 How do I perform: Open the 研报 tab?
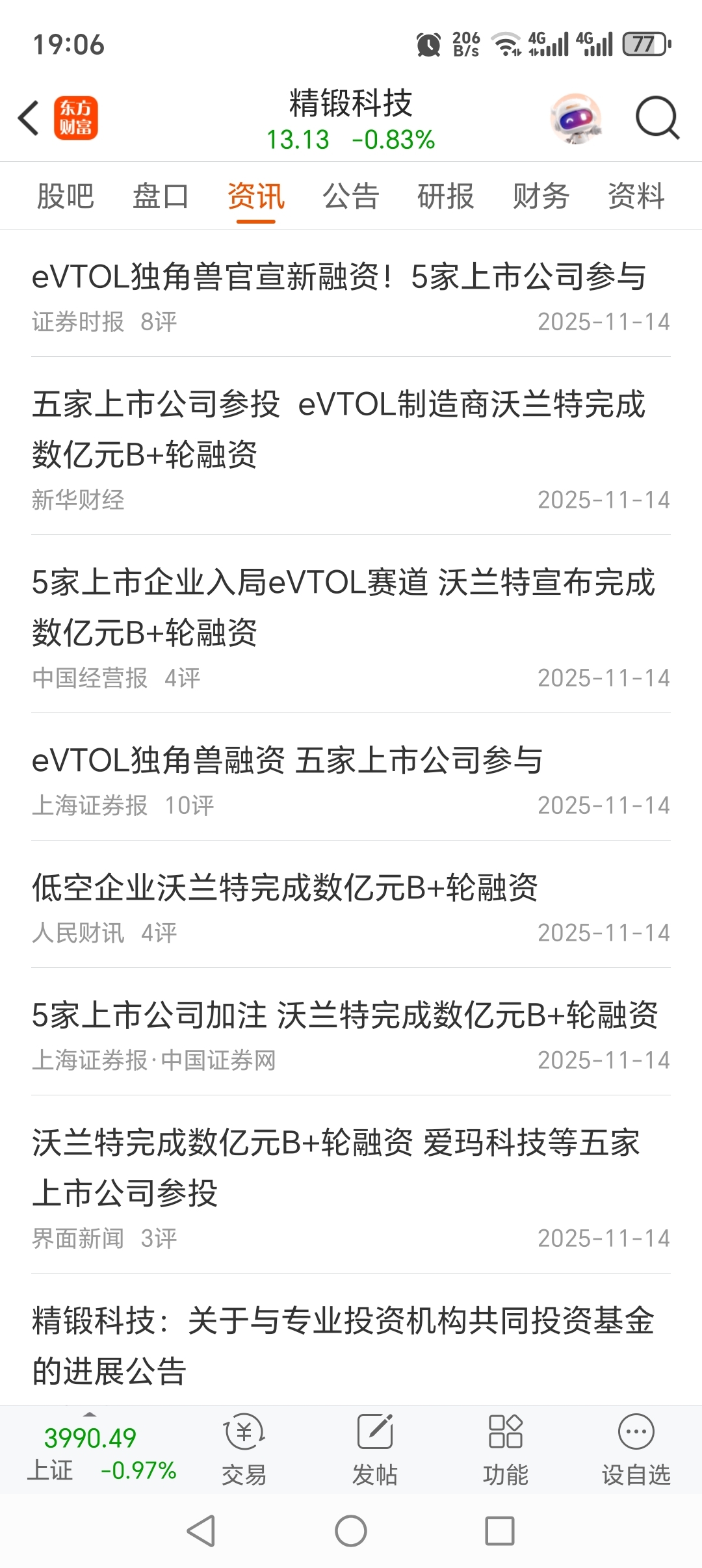pos(446,196)
